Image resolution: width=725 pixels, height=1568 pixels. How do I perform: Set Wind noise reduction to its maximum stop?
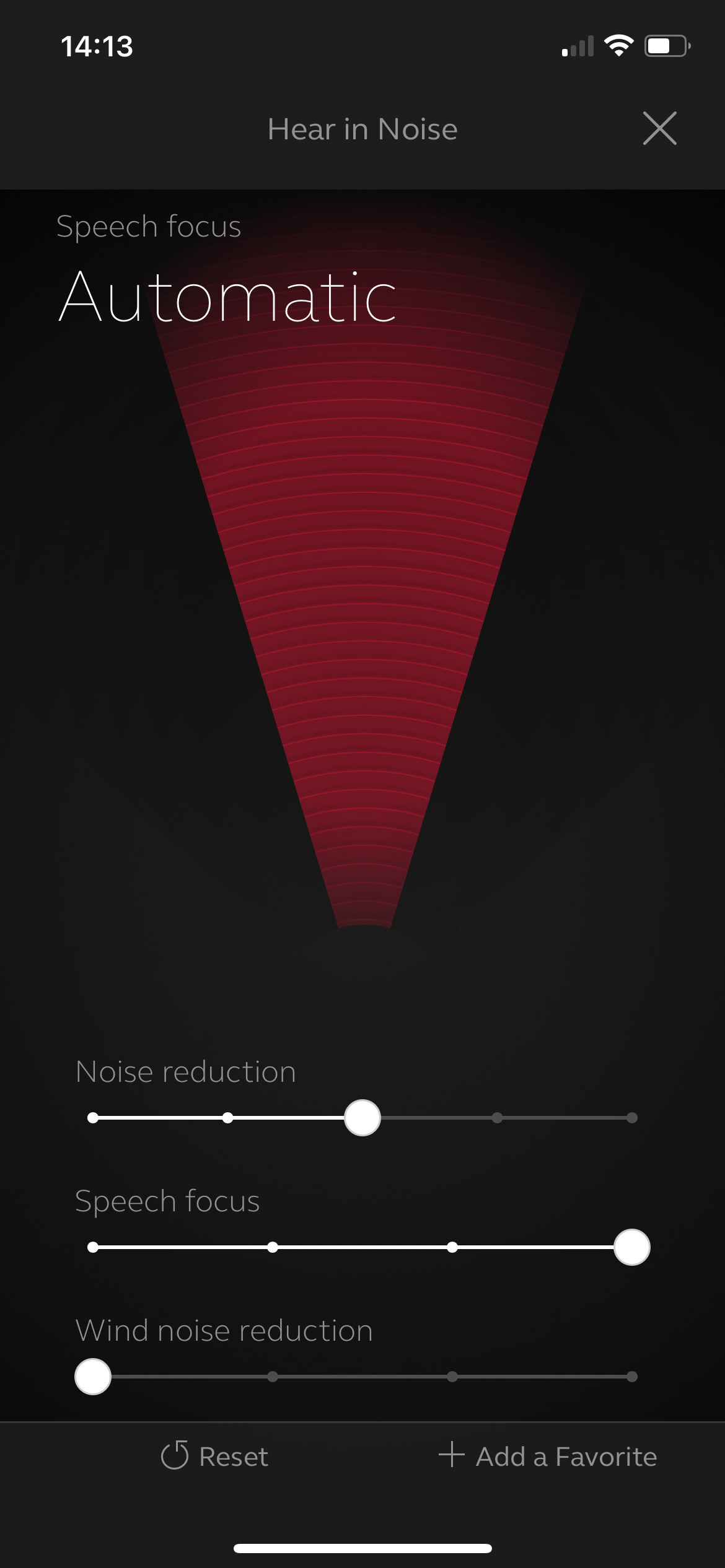coord(631,1377)
